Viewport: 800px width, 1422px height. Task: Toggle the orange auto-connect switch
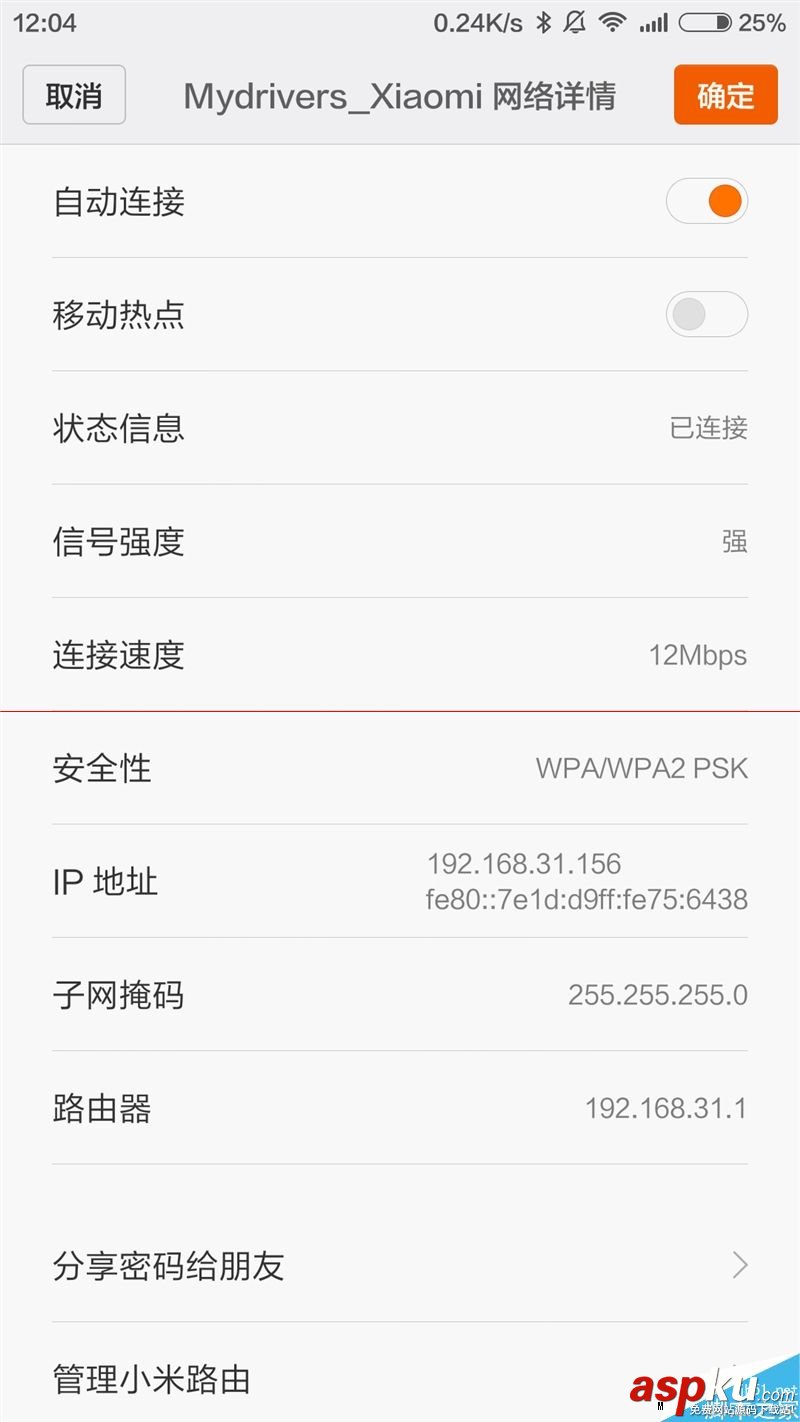click(x=707, y=201)
